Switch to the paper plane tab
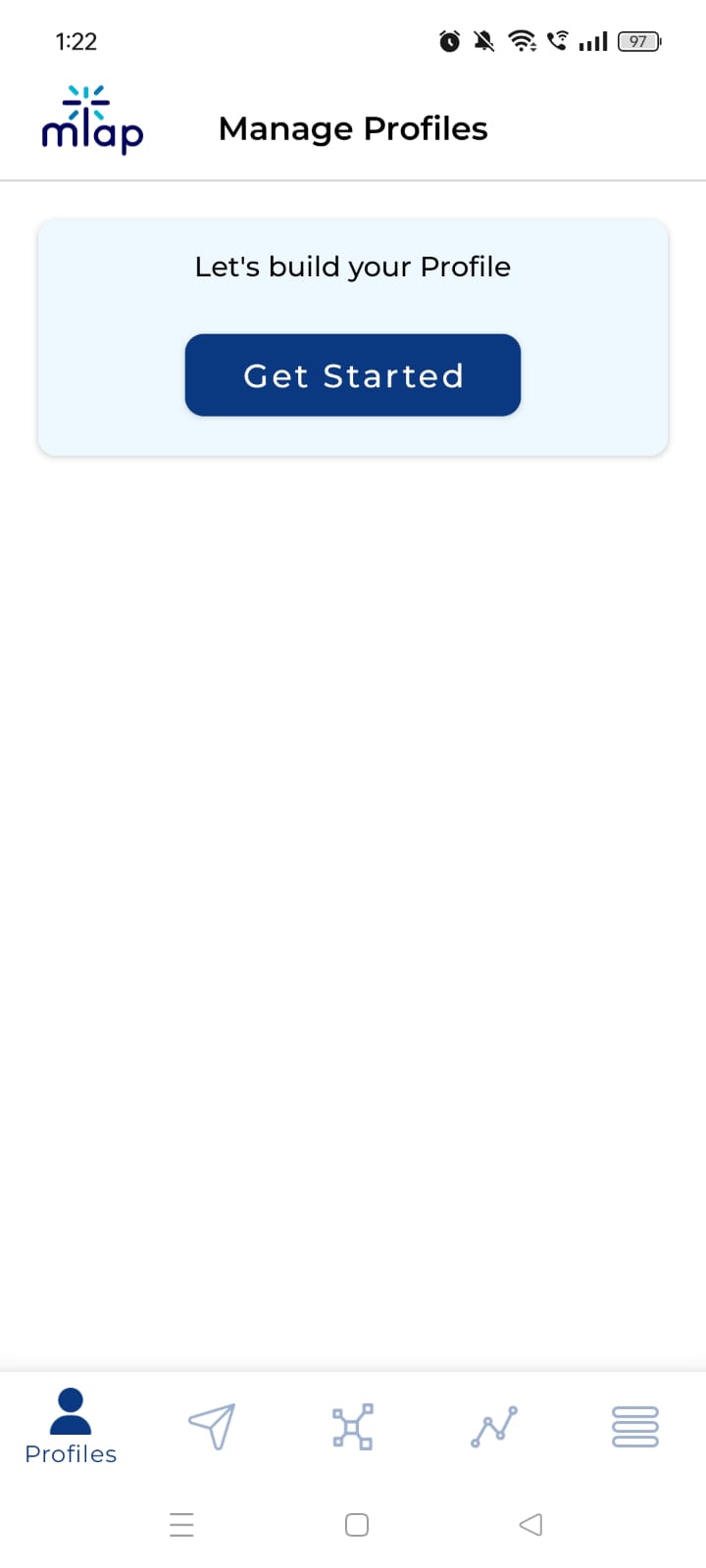This screenshot has height=1568, width=706. [212, 1426]
